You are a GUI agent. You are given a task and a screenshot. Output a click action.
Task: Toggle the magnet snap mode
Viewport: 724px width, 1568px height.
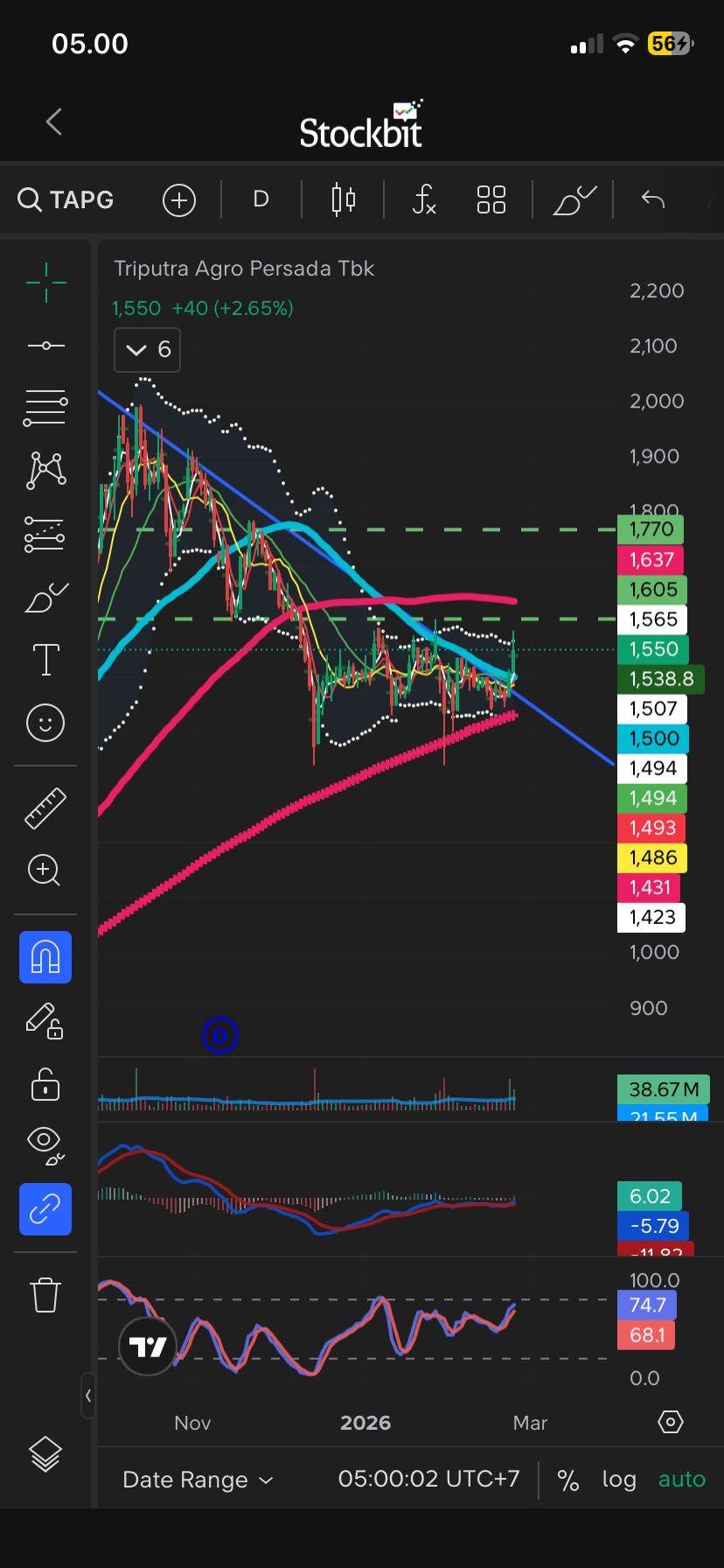coord(45,957)
